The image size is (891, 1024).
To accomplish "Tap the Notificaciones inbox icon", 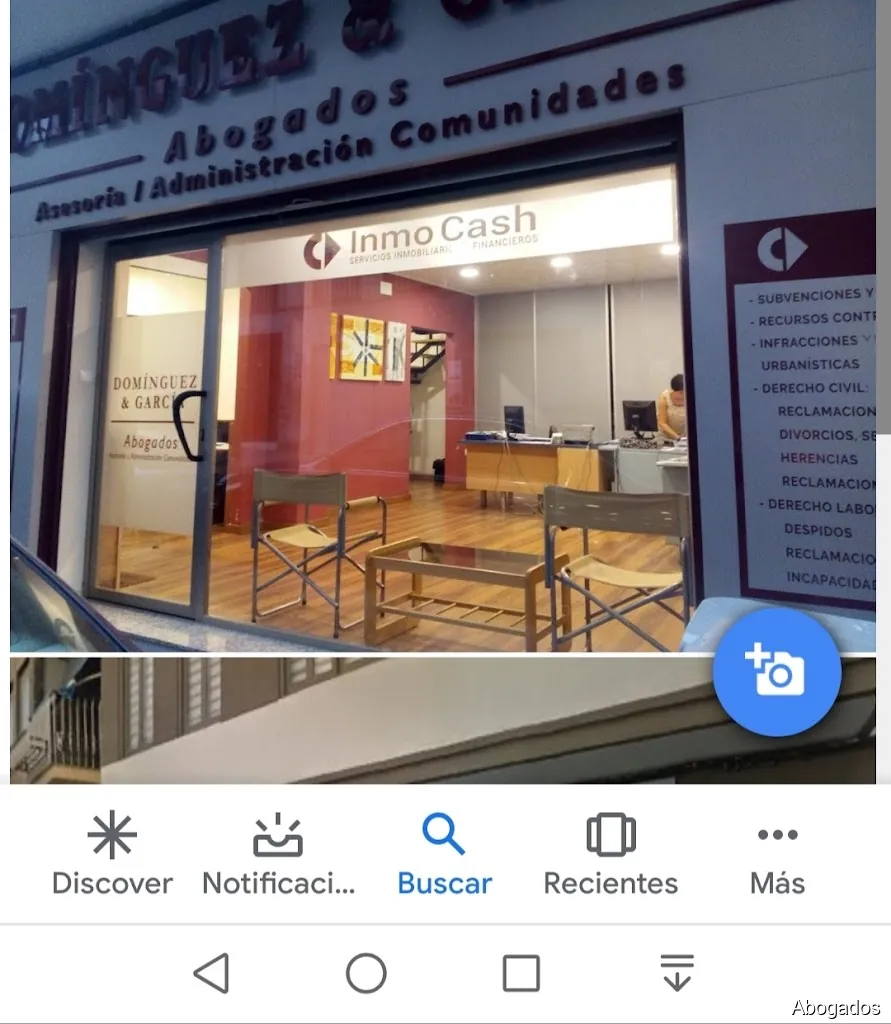I will 278,833.
